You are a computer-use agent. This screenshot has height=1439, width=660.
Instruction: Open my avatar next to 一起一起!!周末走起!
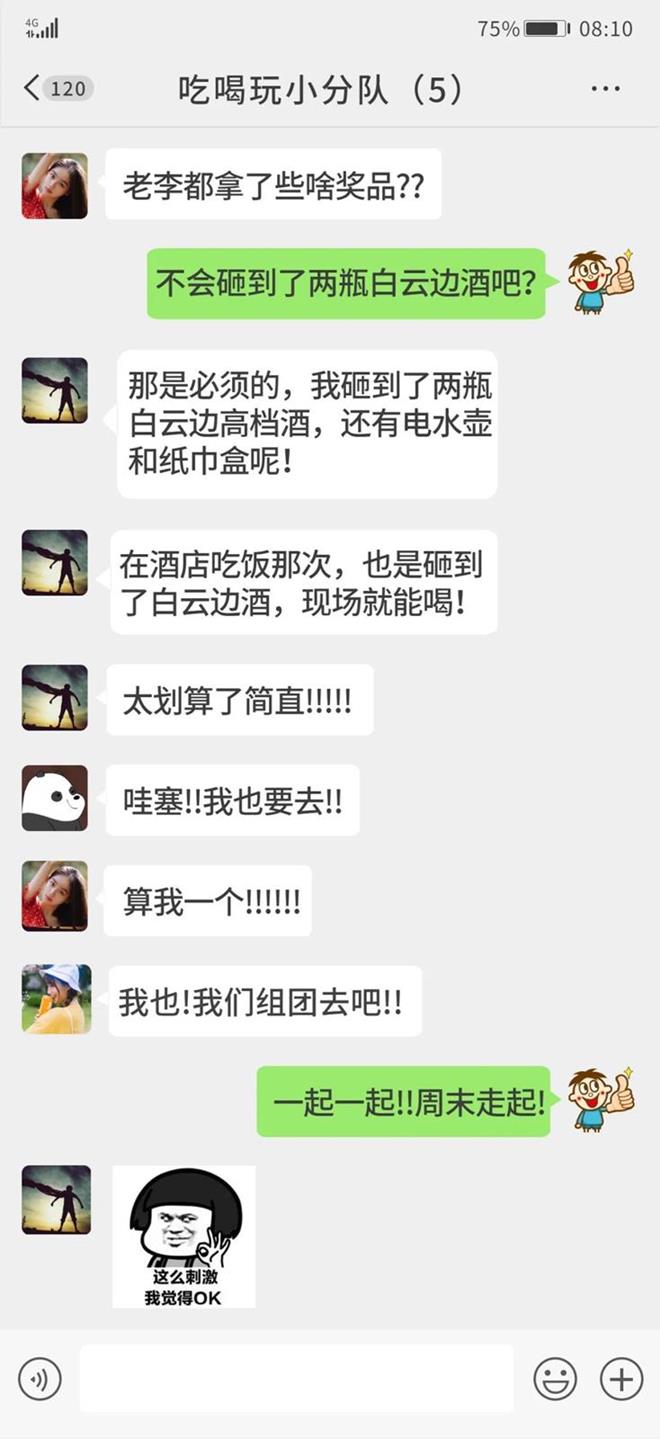point(602,1098)
